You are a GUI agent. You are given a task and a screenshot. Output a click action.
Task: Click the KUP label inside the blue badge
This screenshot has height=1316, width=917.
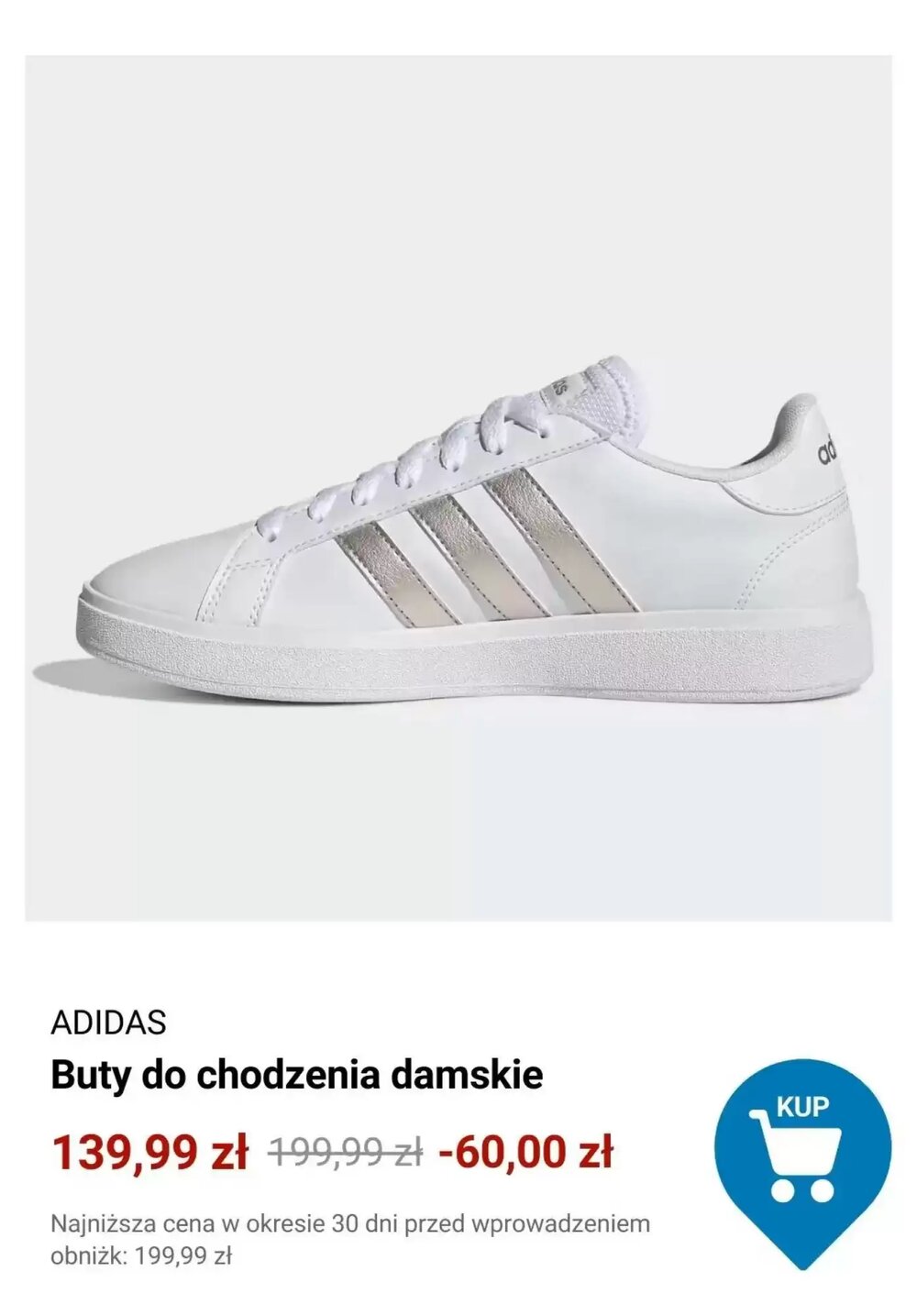pos(805,1106)
